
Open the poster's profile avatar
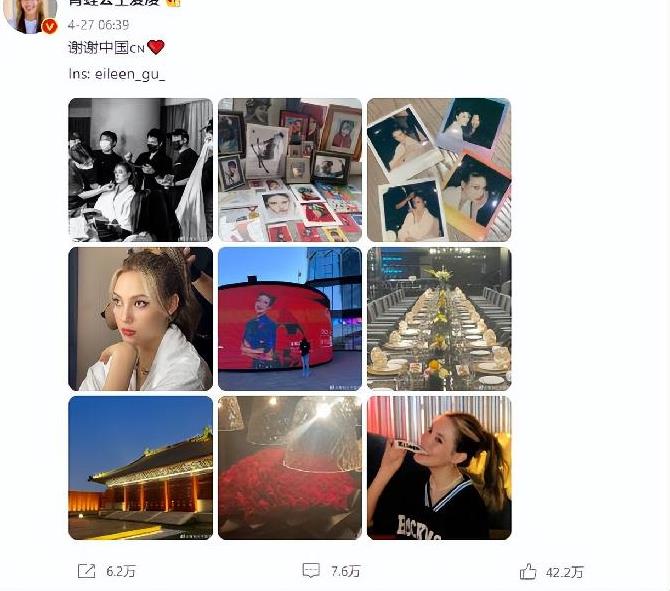click(x=36, y=14)
